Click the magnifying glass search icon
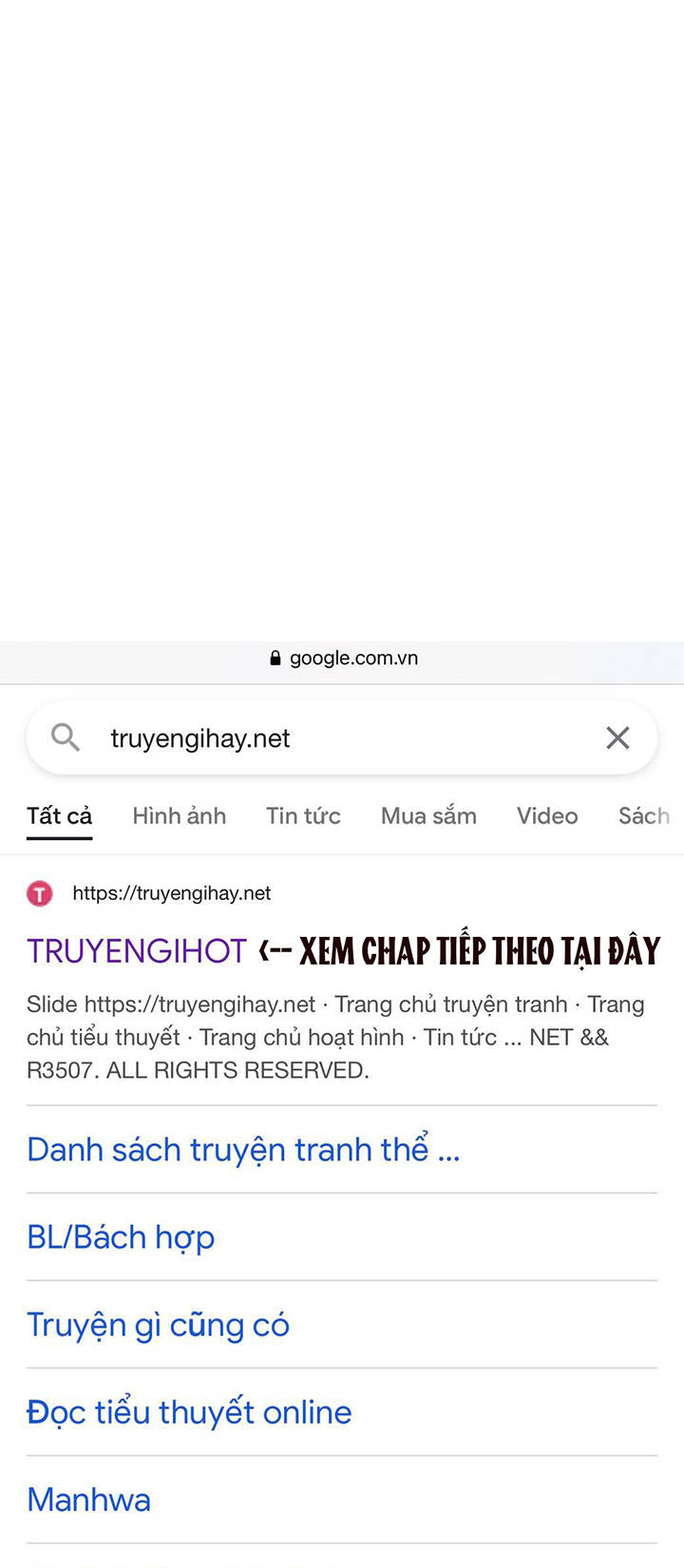 [64, 737]
